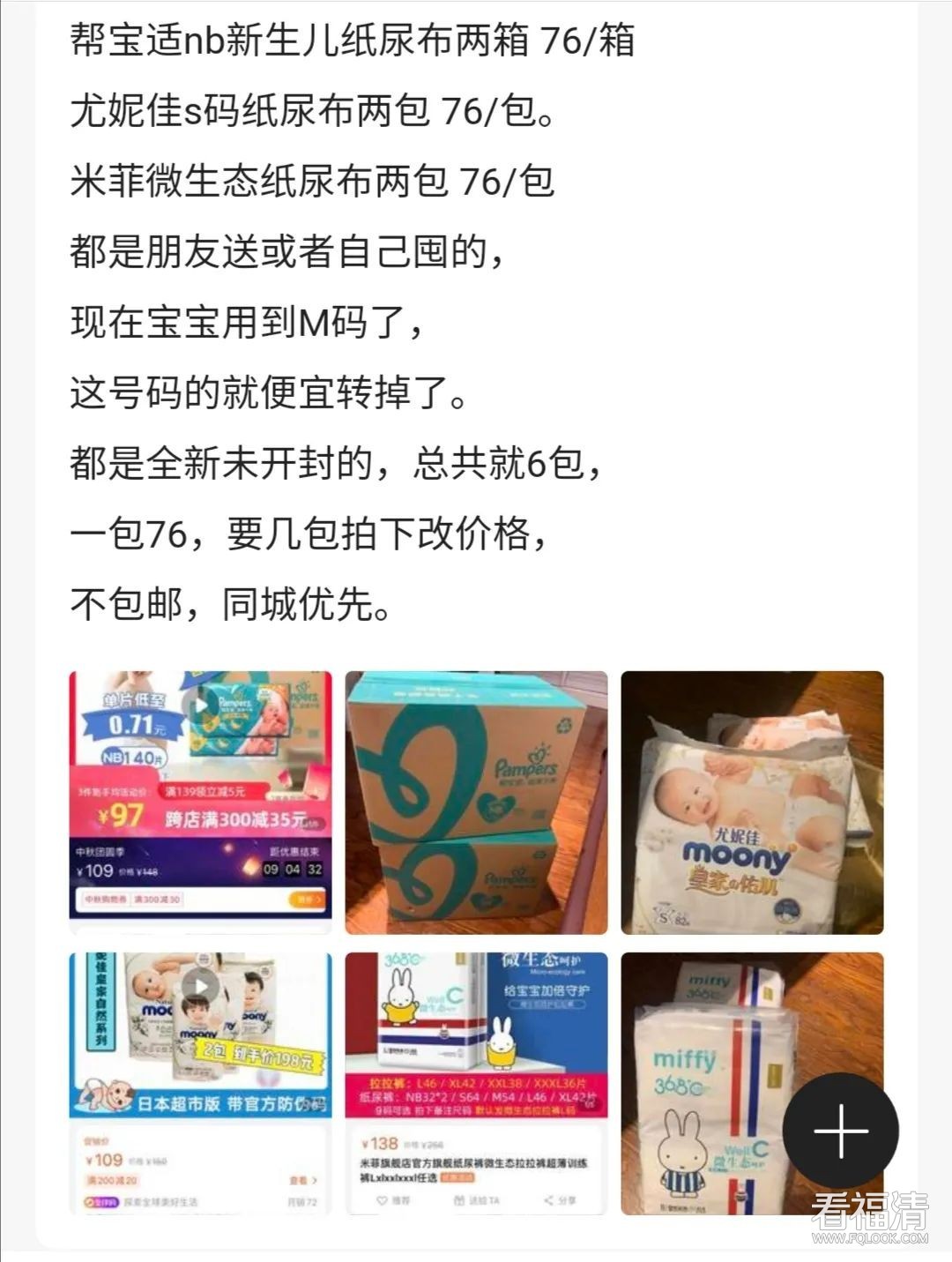
Task: Enlarge the Moony ¥109 listing screenshot
Action: pos(201,1083)
